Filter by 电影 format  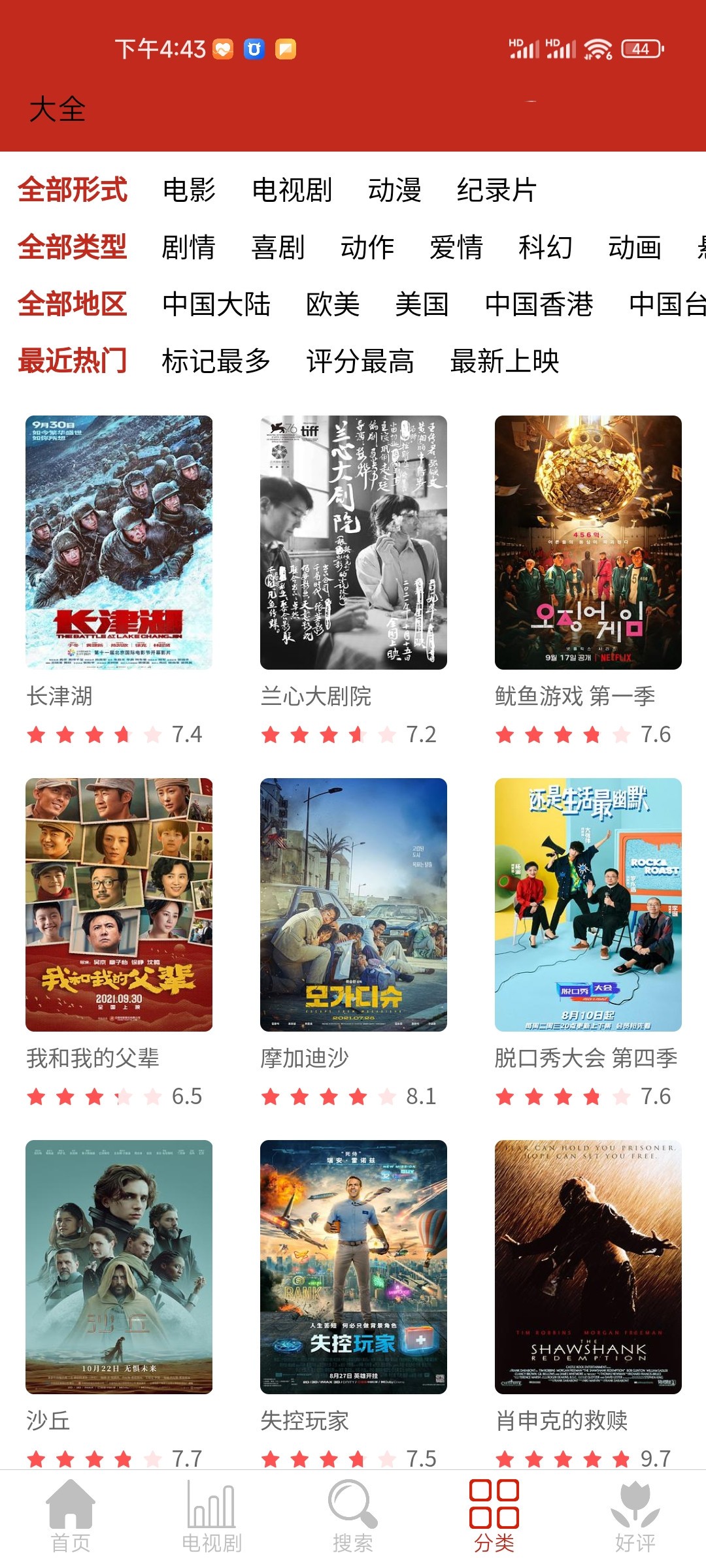click(189, 191)
